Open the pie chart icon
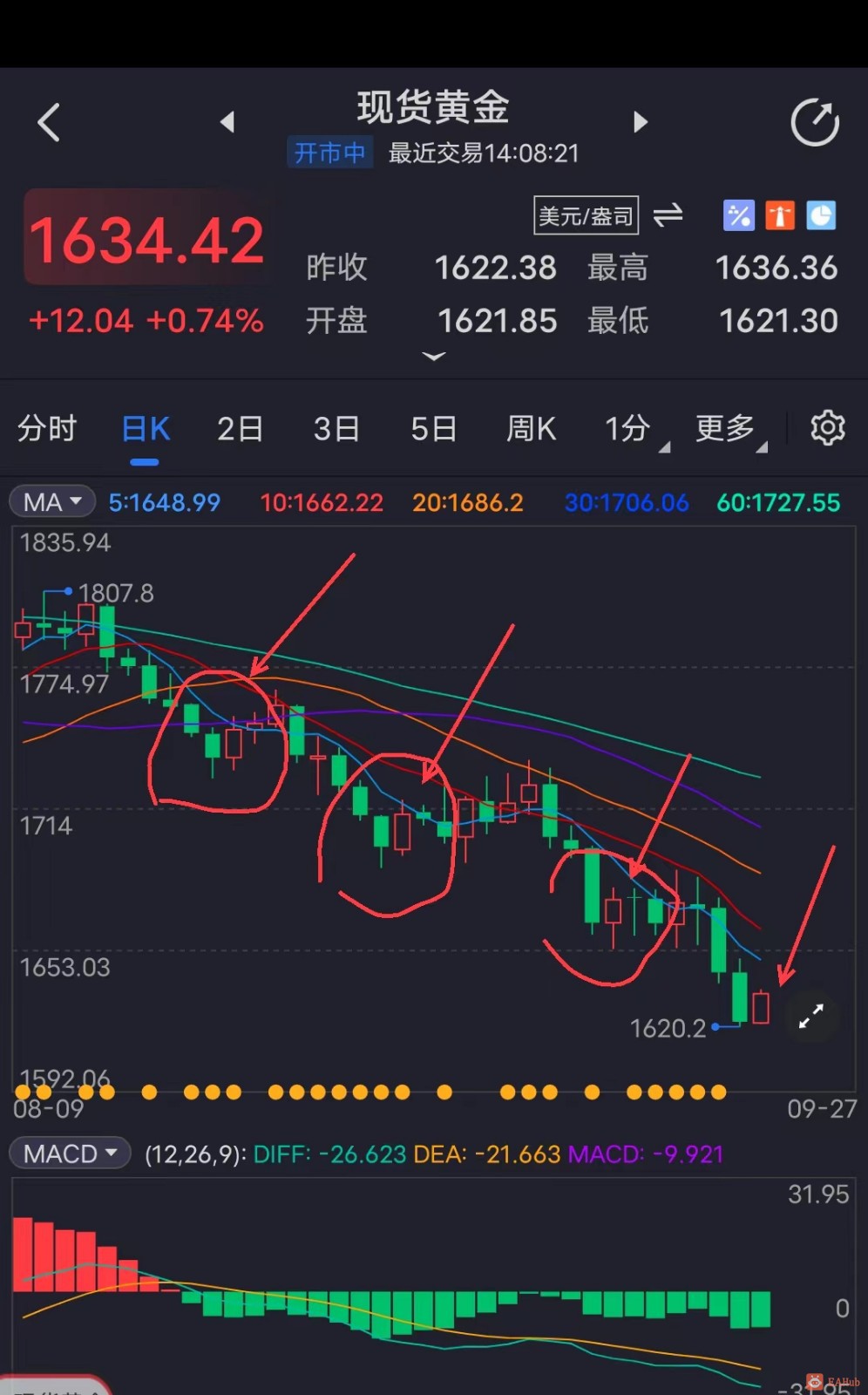868x1395 pixels. point(821,215)
